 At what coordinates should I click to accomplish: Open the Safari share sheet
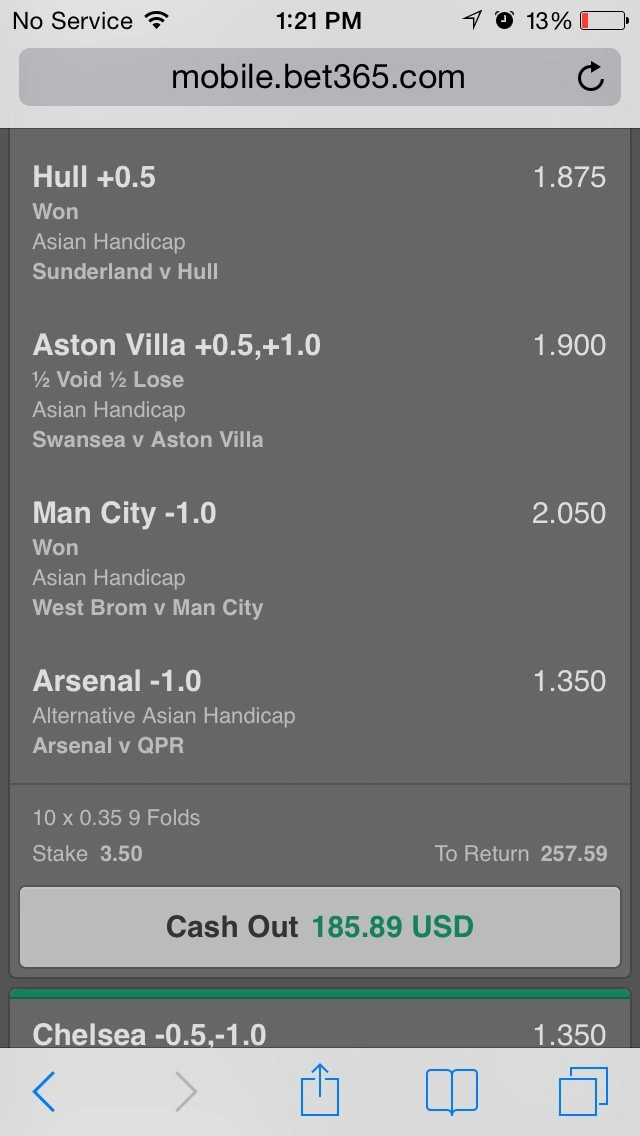(320, 1090)
